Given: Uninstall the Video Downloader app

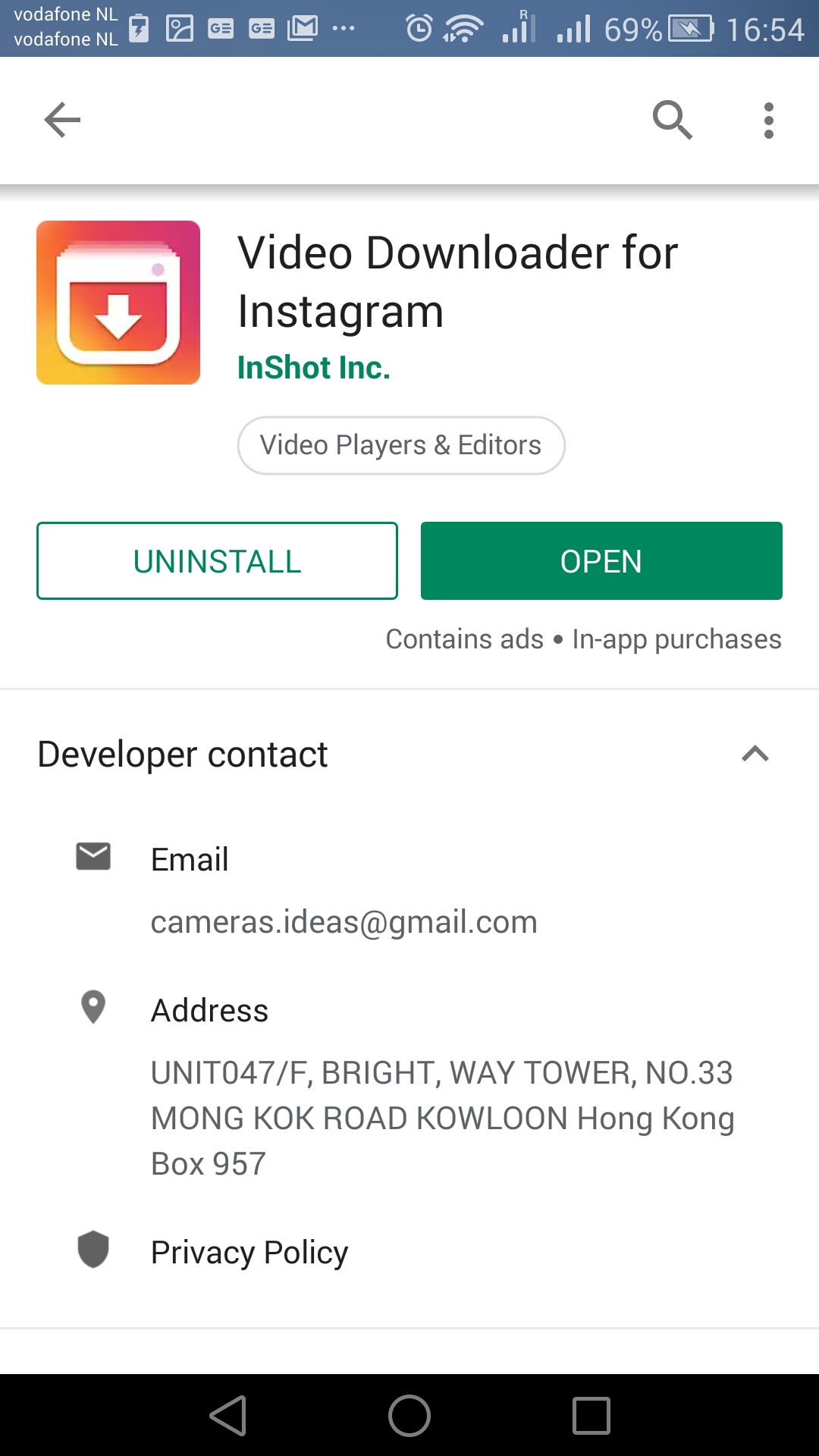Looking at the screenshot, I should (x=217, y=561).
